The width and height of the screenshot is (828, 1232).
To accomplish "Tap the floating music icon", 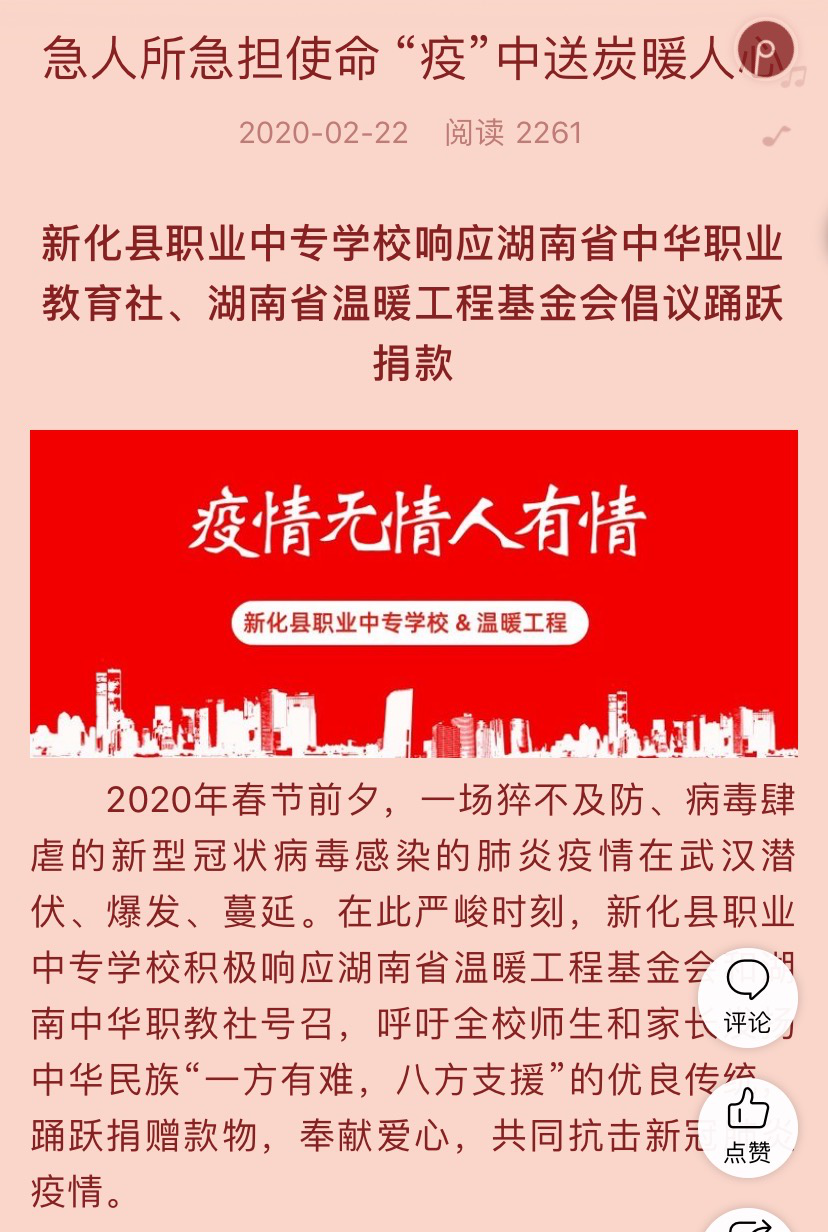I will coord(766,47).
